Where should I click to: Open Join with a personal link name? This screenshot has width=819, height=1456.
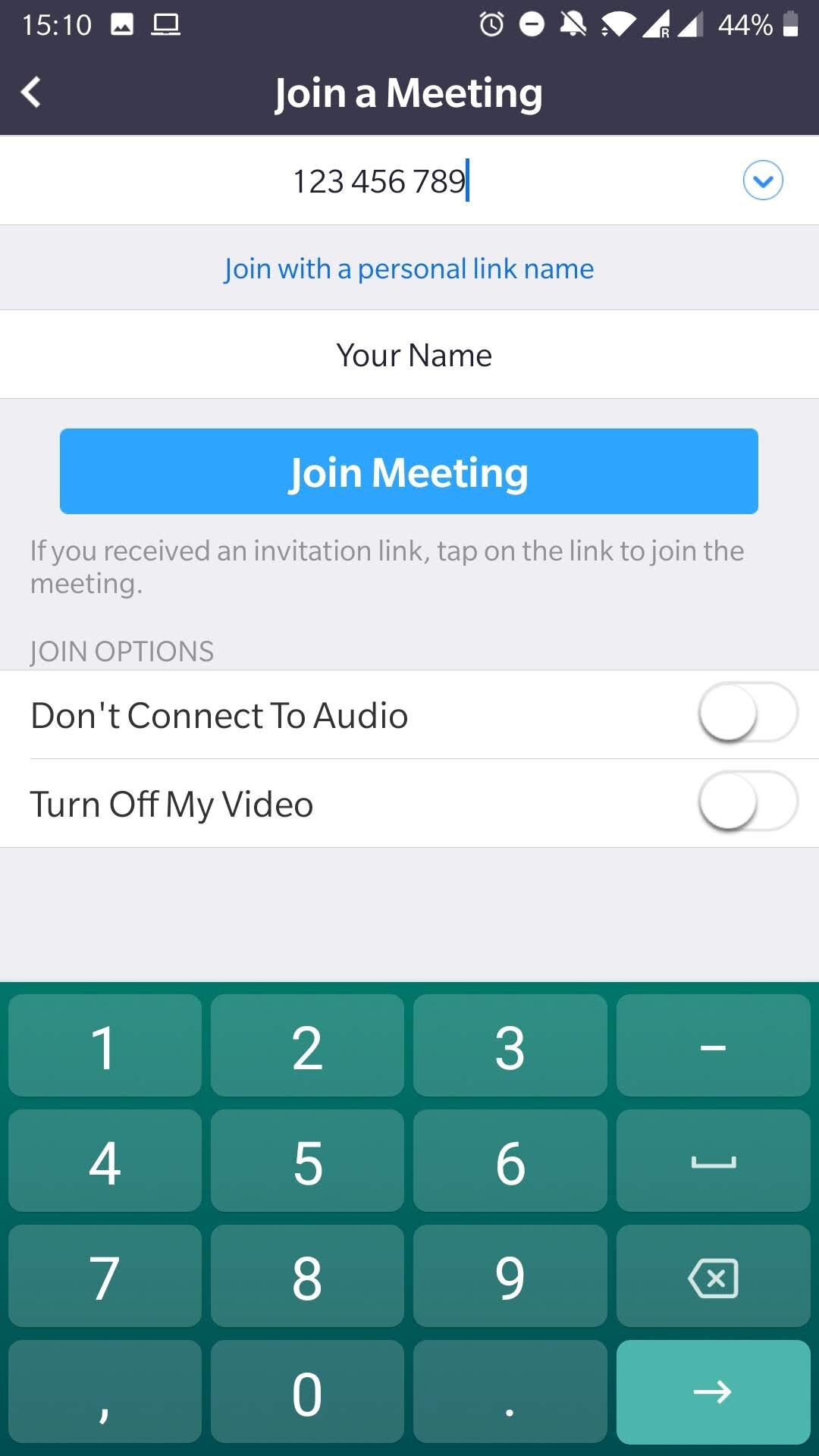pyautogui.click(x=409, y=268)
